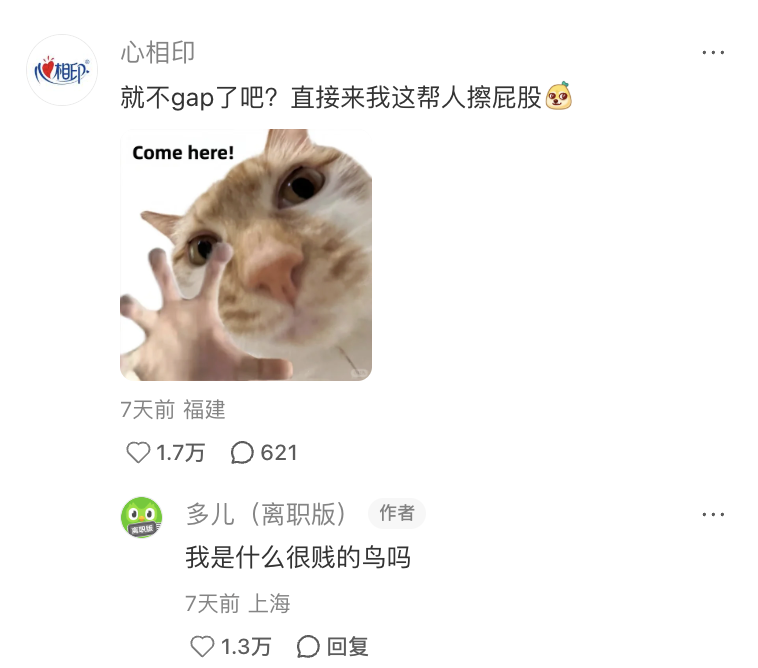View the Come here cat image
The image size is (758, 668).
click(x=246, y=255)
